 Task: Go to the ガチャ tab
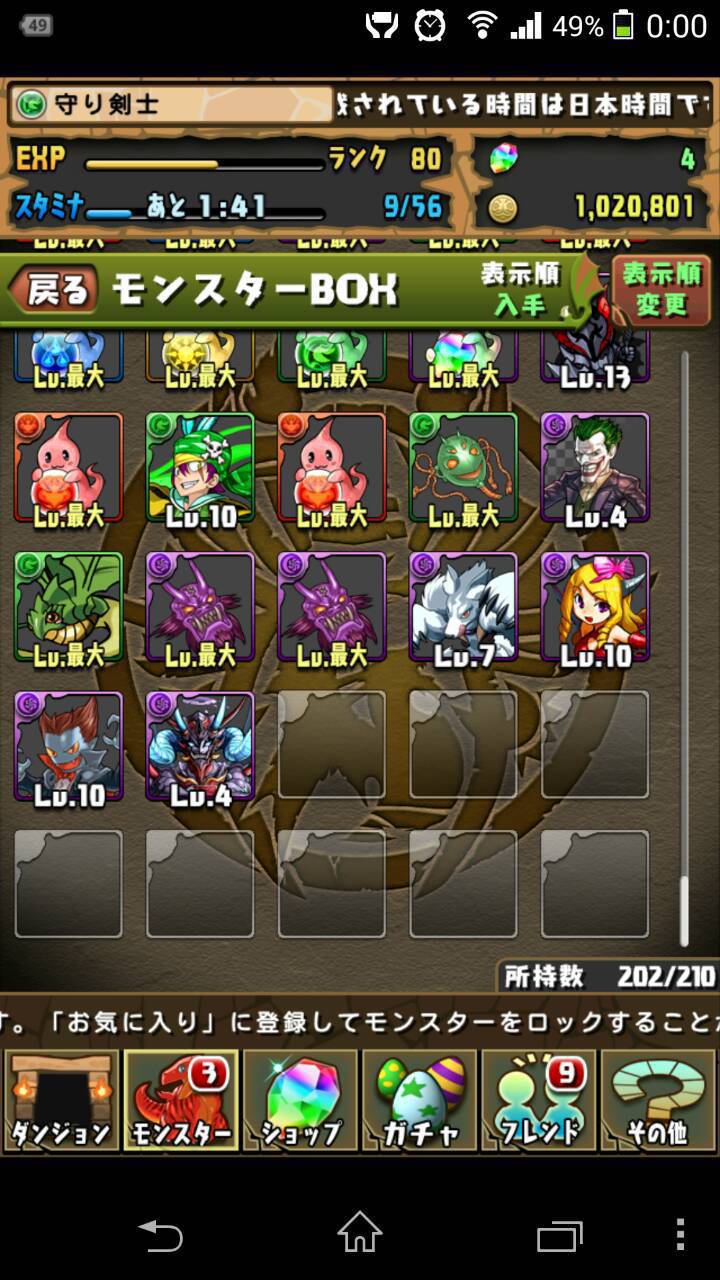click(x=419, y=1100)
